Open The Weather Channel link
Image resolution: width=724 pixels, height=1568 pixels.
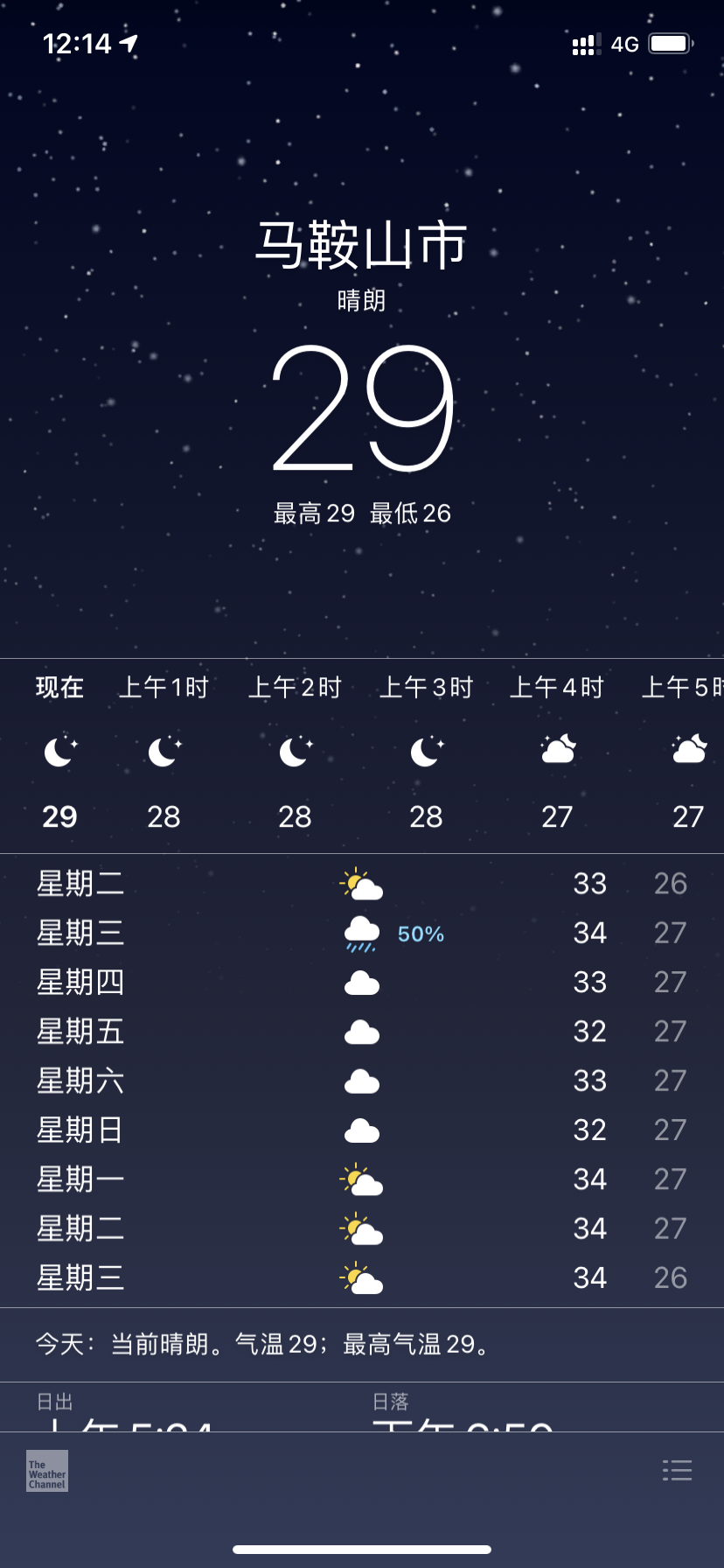click(47, 1471)
